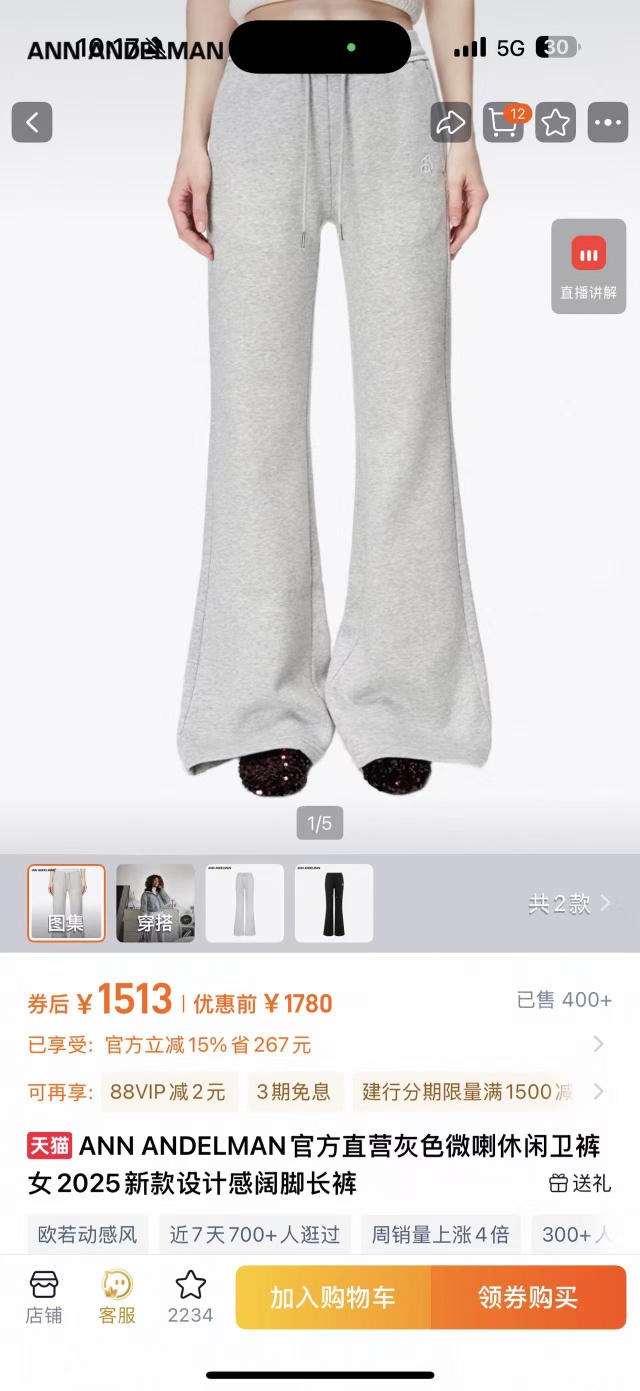640x1391 pixels.
Task: Select the 图集 gallery thumbnail
Action: (x=66, y=903)
